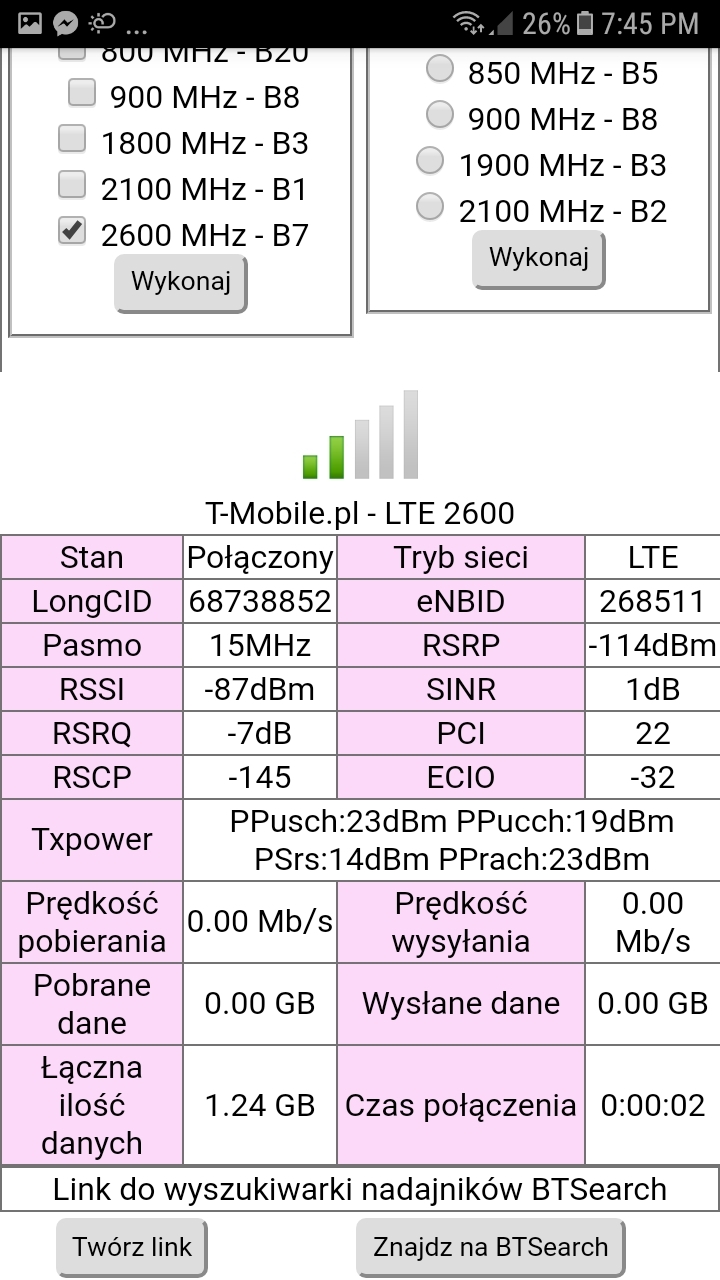Tap the Twórz link button
This screenshot has height=1280, width=720.
coord(132,1248)
